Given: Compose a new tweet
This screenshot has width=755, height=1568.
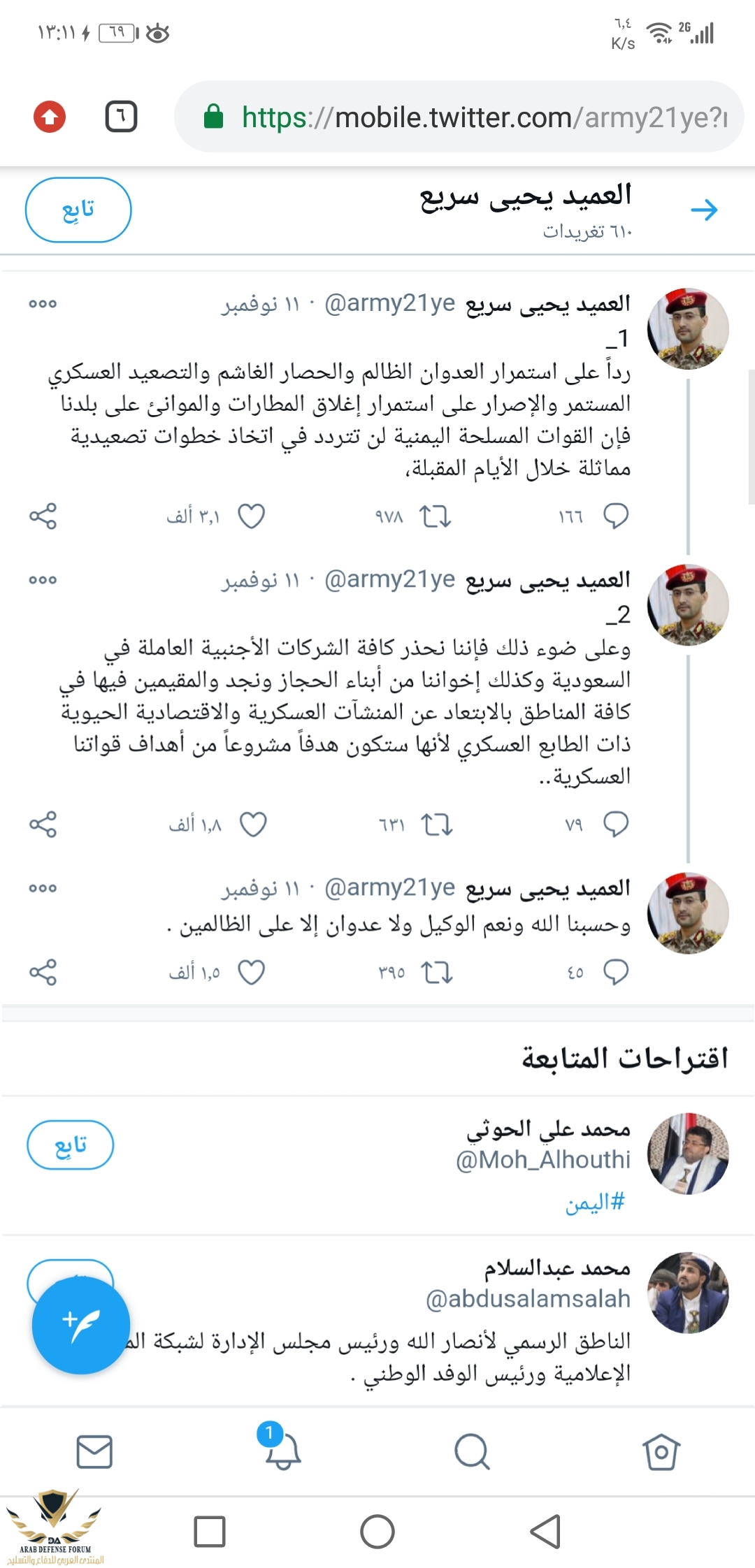Looking at the screenshot, I should (81, 1325).
